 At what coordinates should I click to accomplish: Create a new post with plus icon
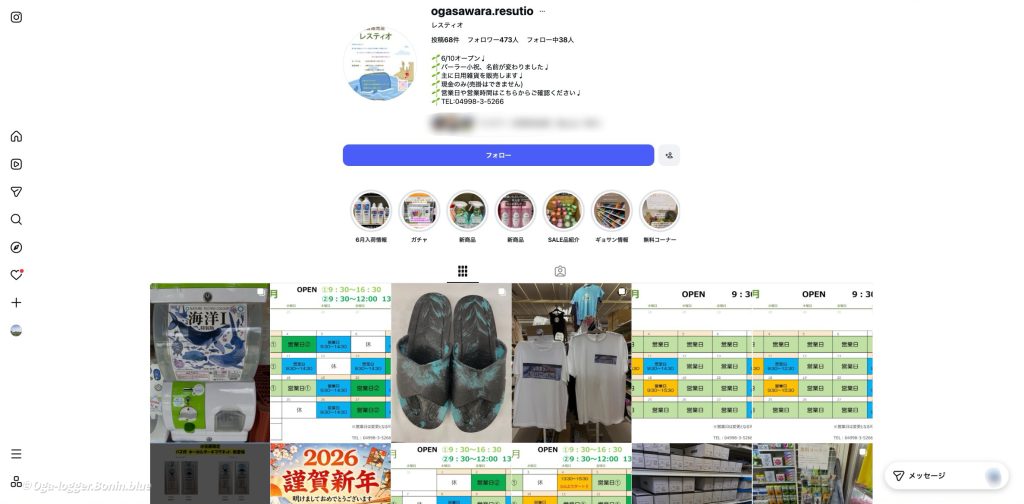coord(16,302)
